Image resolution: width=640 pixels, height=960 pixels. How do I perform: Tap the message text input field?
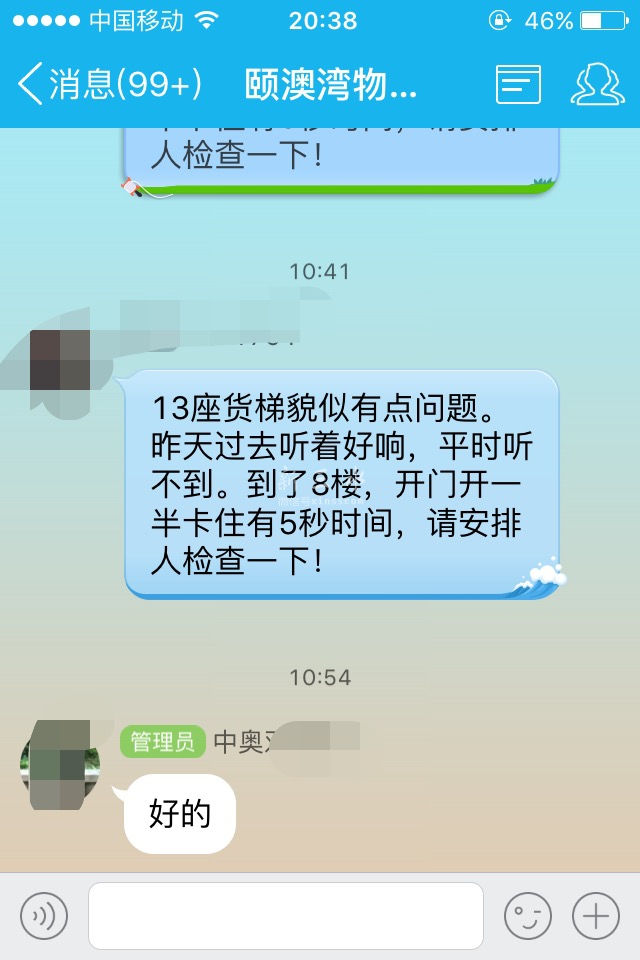[285, 915]
